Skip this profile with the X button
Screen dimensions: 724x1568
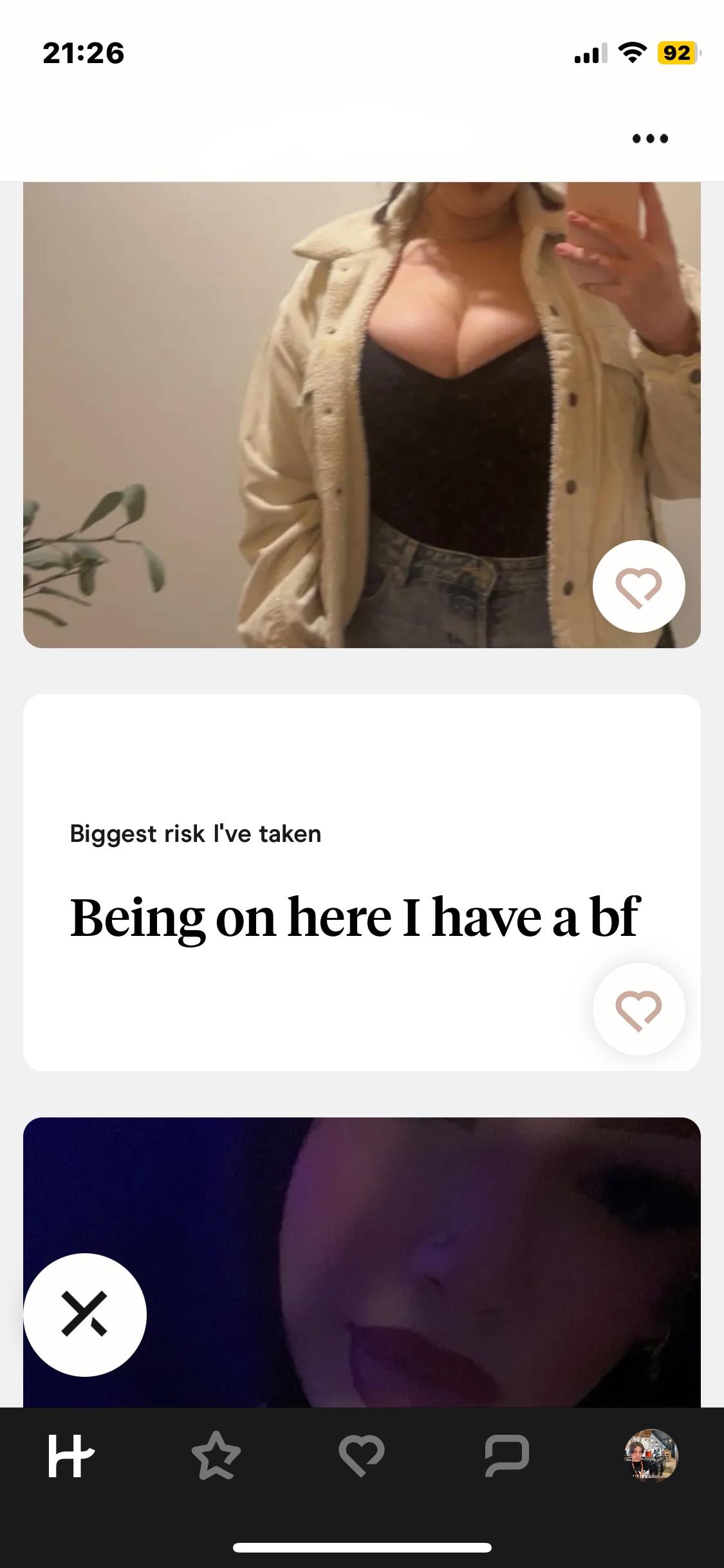(85, 1314)
